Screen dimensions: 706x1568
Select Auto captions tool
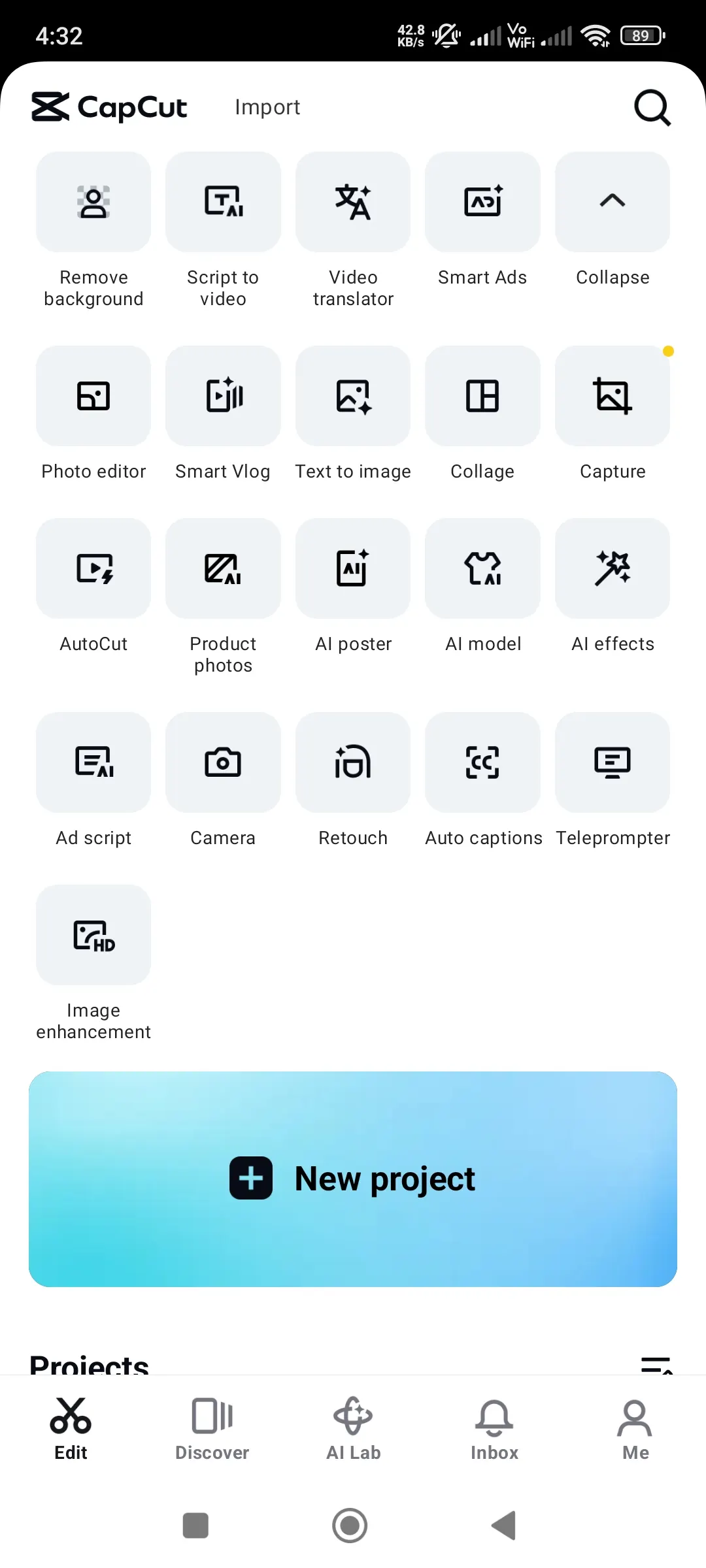coord(482,762)
